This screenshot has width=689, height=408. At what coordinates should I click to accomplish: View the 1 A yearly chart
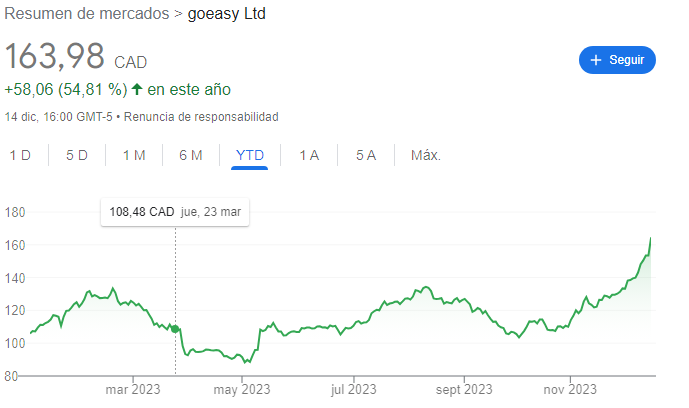coord(309,155)
